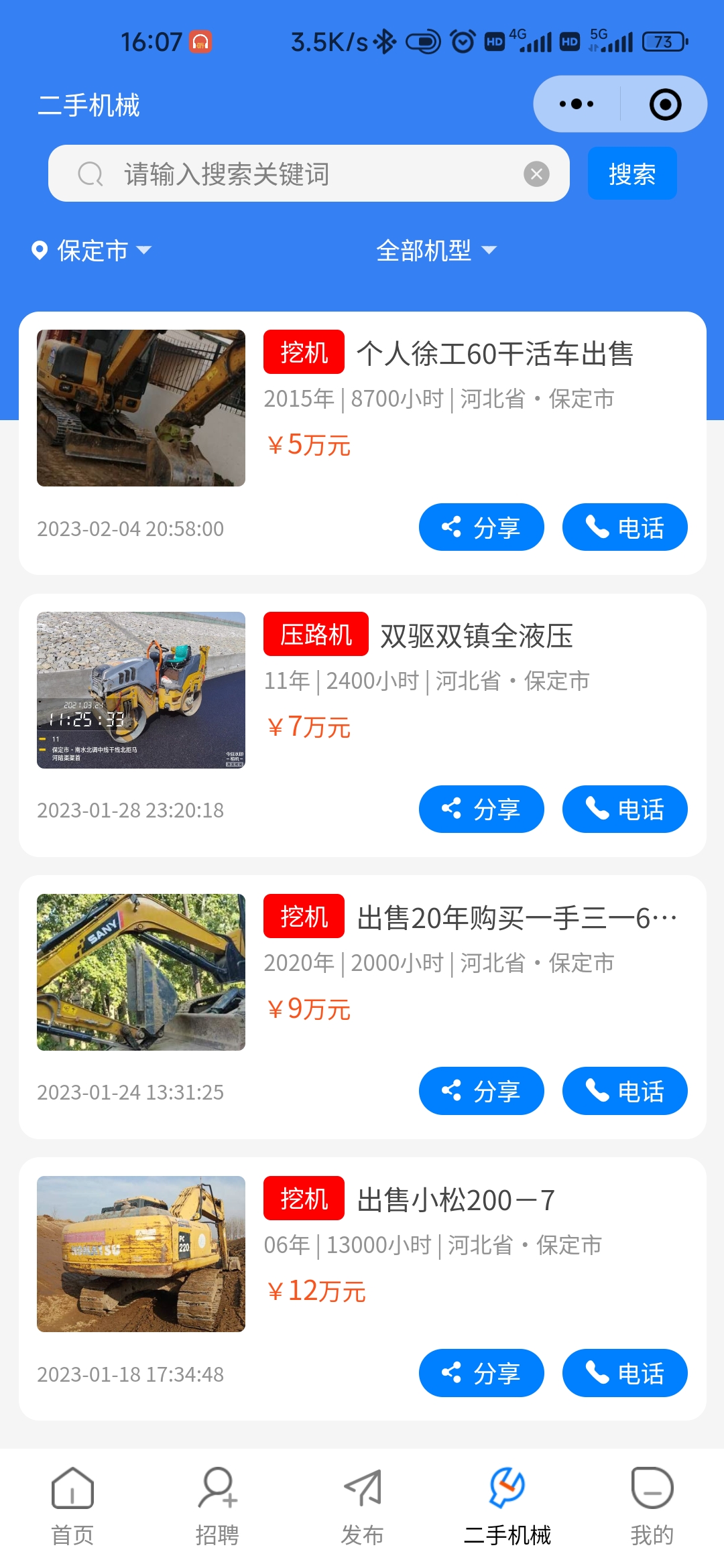The height and width of the screenshot is (1568, 724).
Task: Call the seller of 双驱双镇全液压
Action: 625,809
